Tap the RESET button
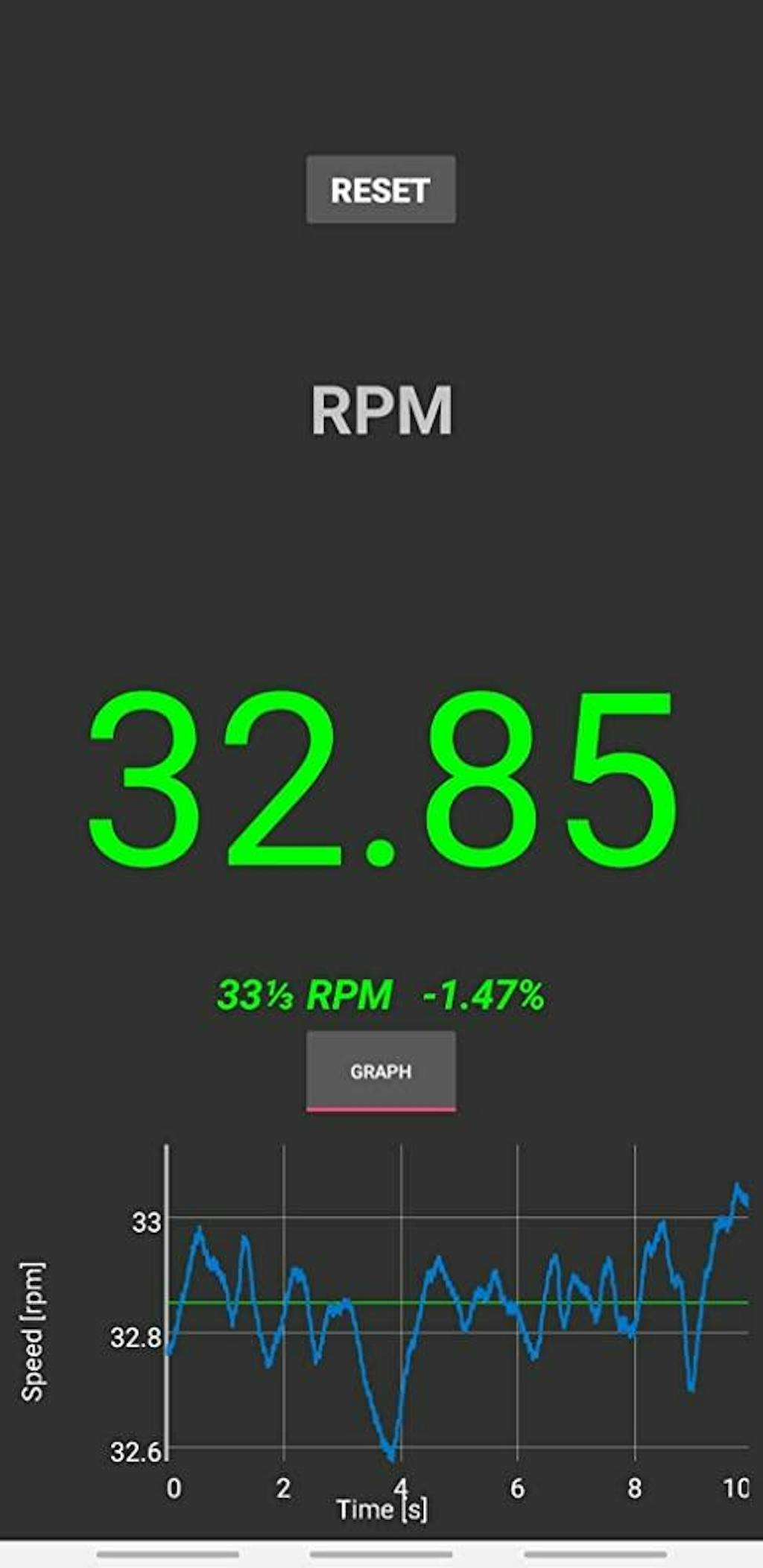The image size is (763, 1568). tap(381, 190)
